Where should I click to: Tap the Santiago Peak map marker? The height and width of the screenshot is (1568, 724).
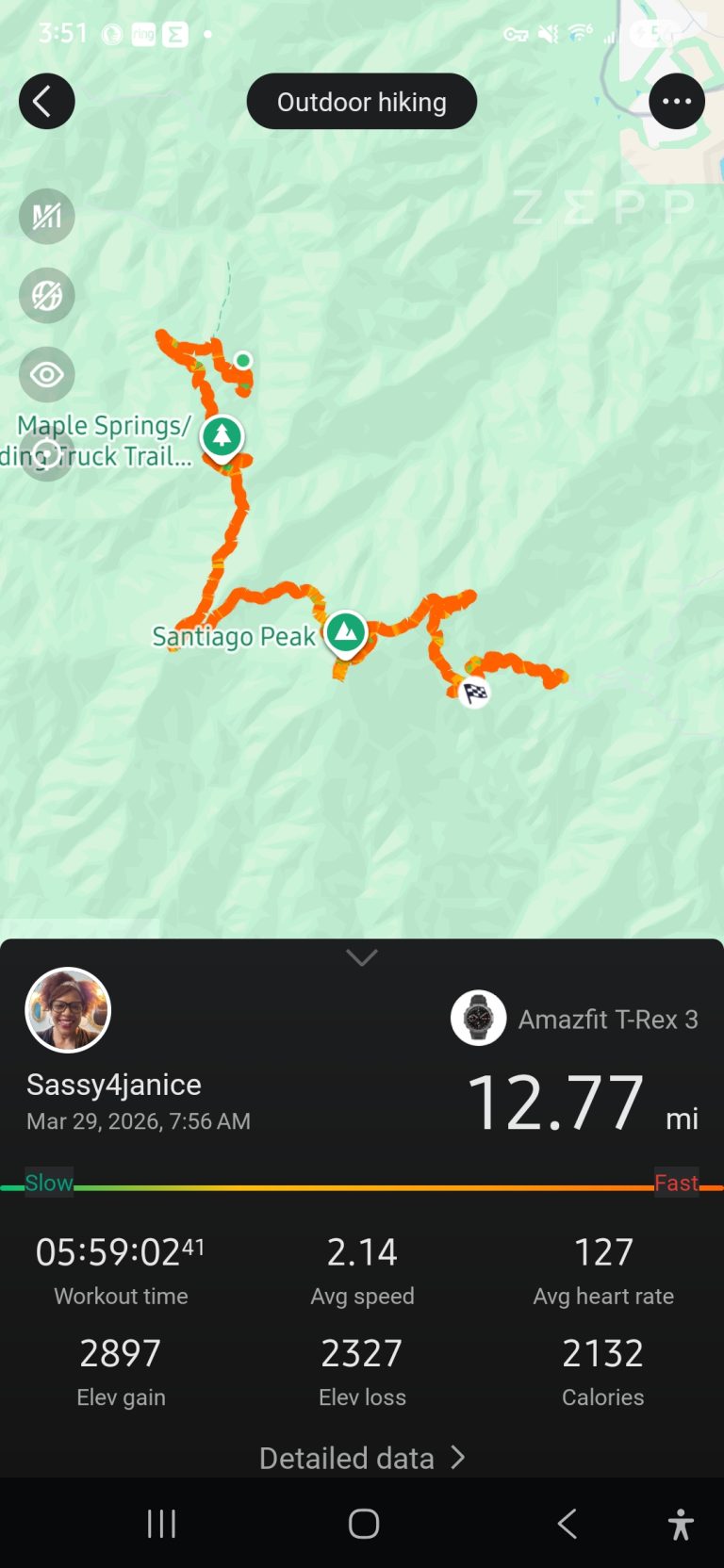click(x=346, y=632)
